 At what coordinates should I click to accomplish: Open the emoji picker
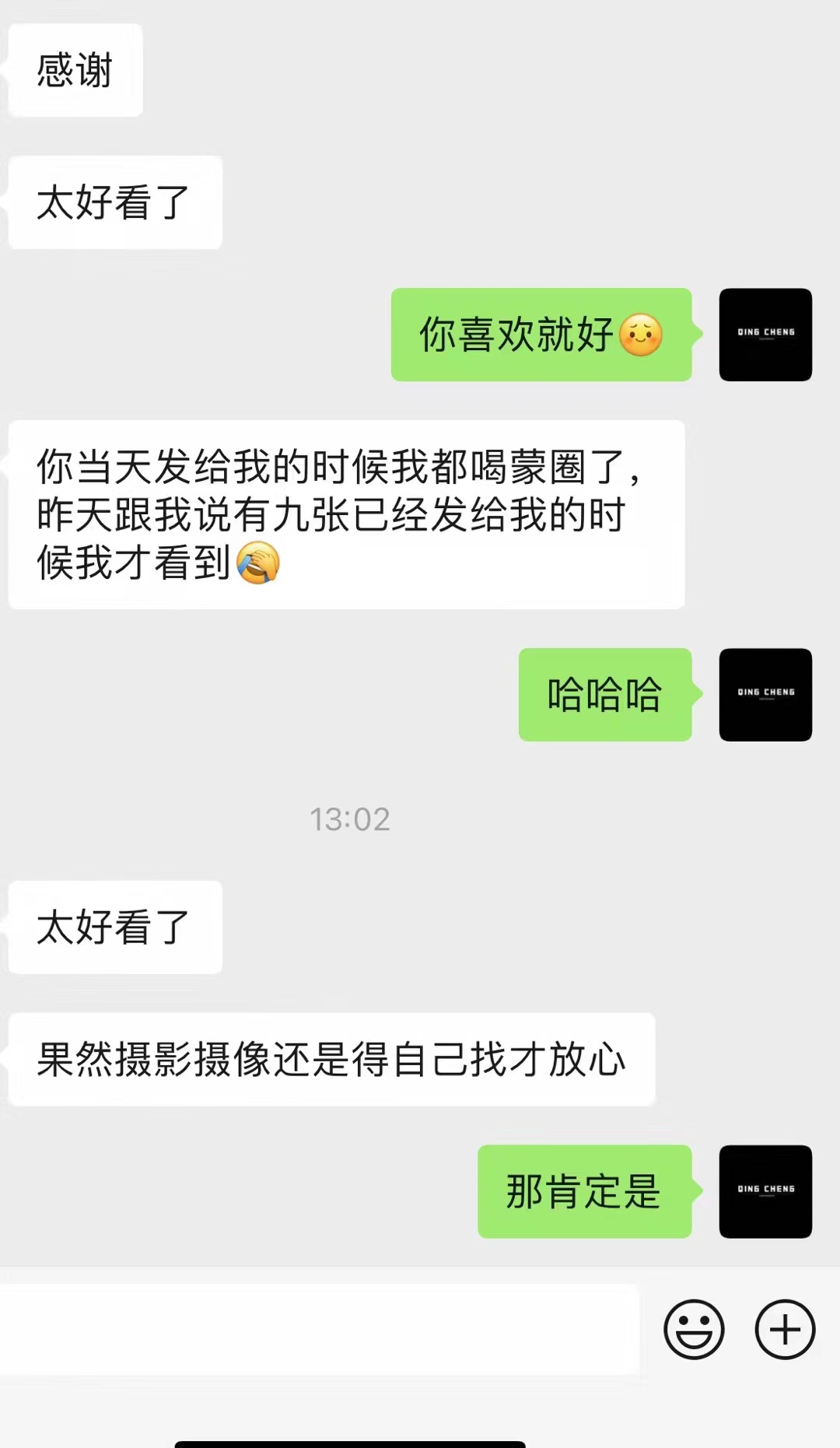(x=694, y=1329)
